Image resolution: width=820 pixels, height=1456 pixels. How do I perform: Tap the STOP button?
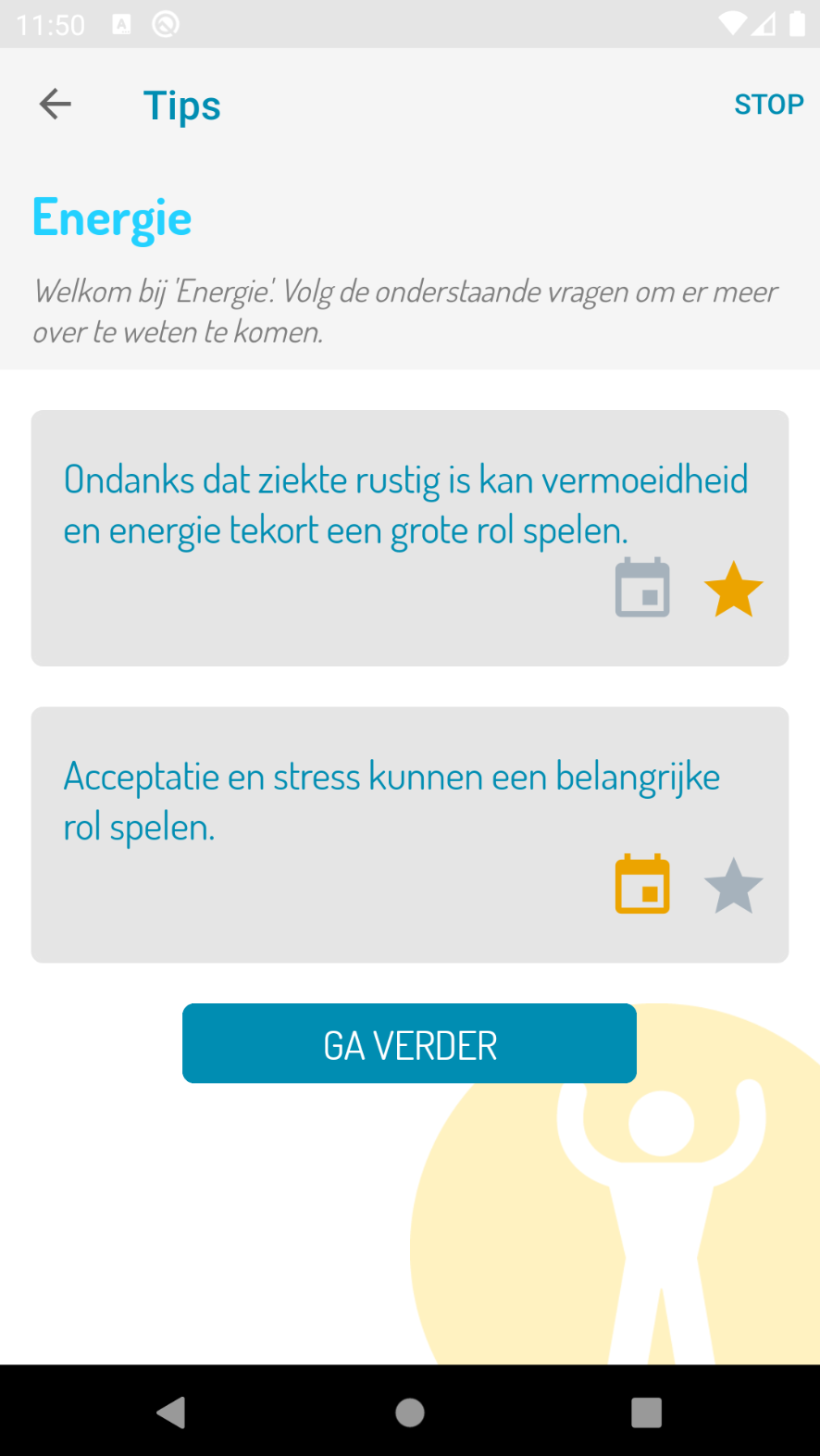pyautogui.click(x=768, y=105)
